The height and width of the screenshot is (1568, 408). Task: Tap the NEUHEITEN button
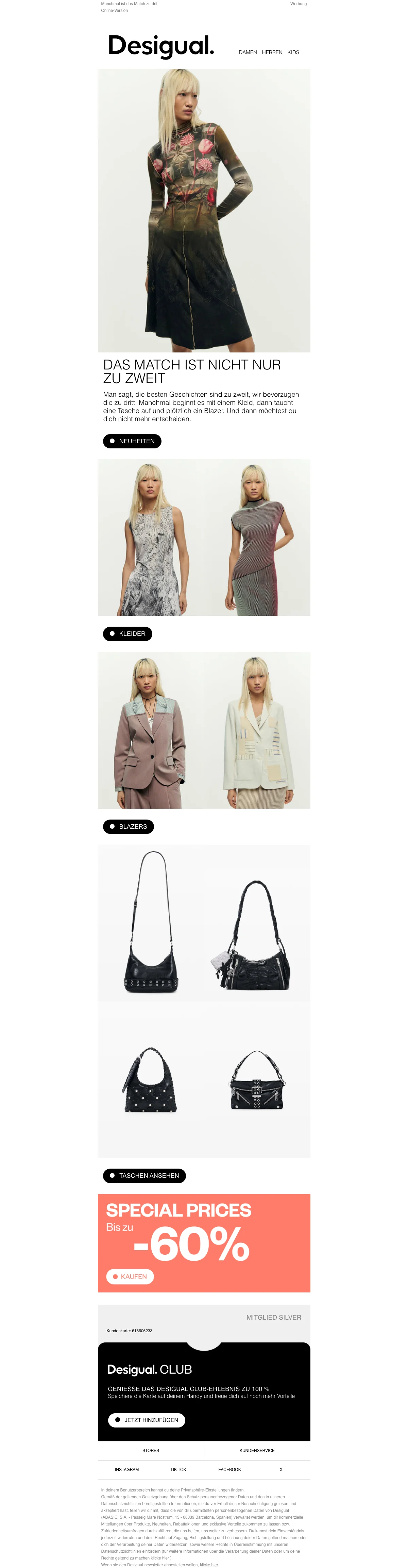(x=132, y=441)
